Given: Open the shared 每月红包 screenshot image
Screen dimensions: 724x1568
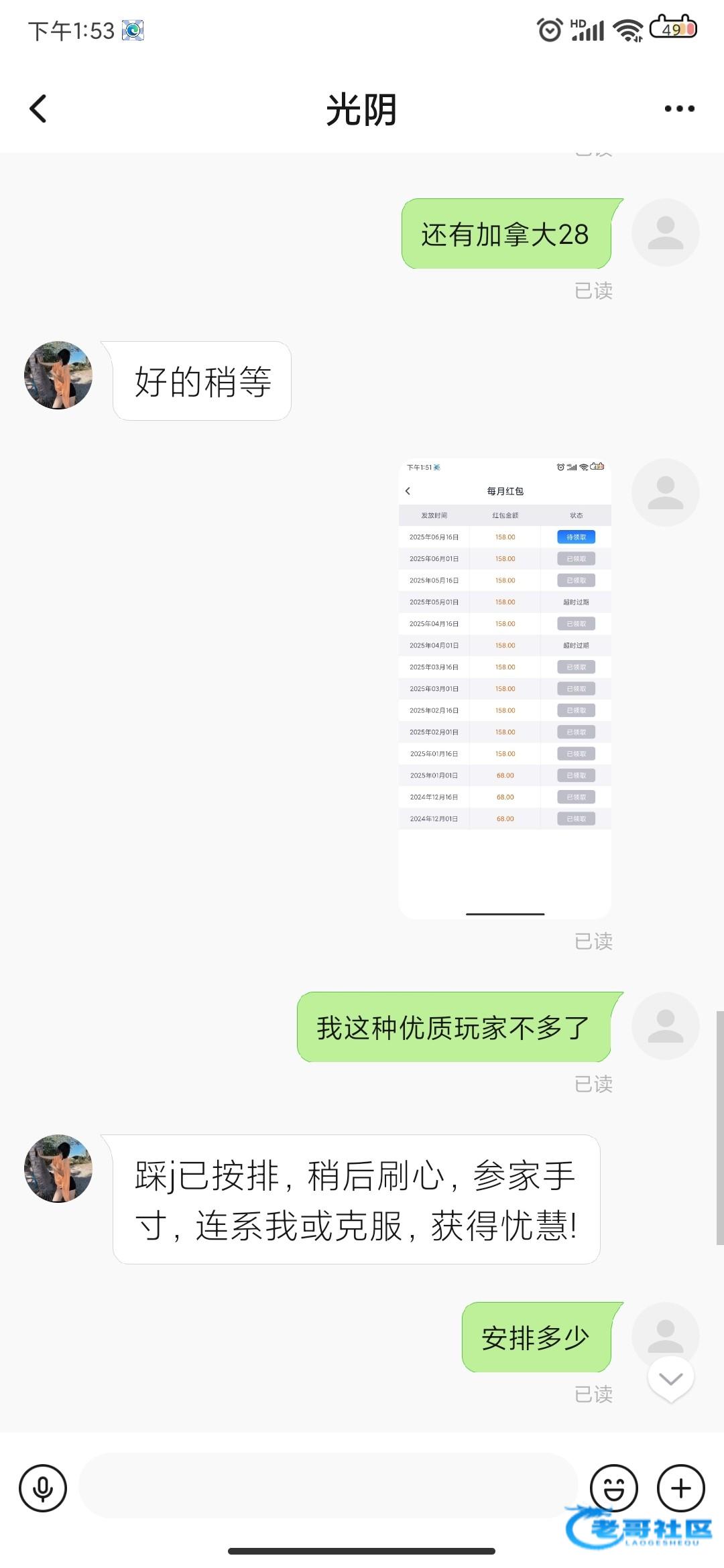Looking at the screenshot, I should coord(505,688).
